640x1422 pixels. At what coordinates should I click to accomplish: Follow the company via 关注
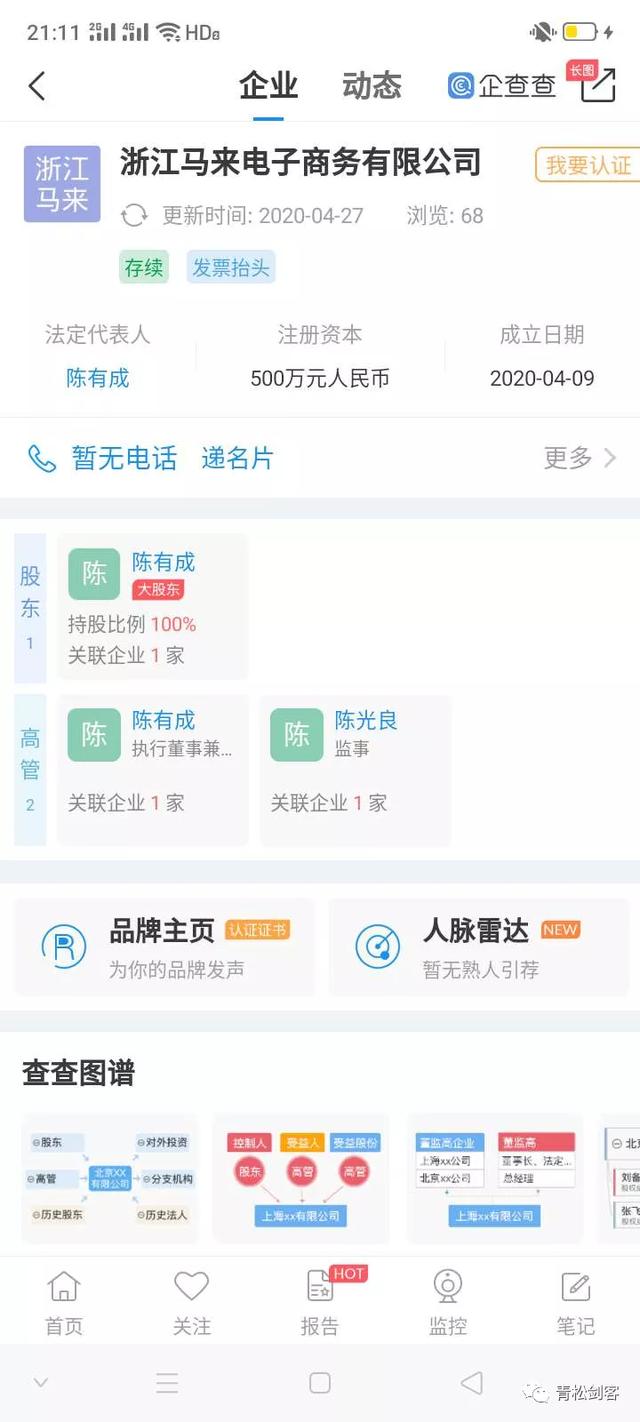pyautogui.click(x=191, y=1303)
